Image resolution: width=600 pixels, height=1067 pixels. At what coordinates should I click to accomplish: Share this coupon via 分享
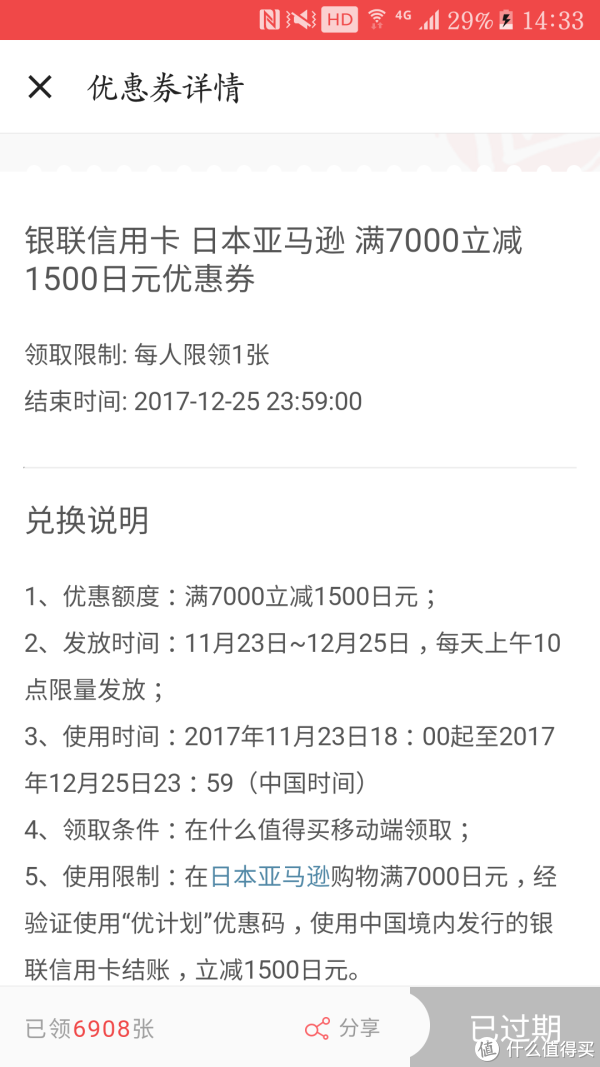click(342, 1028)
